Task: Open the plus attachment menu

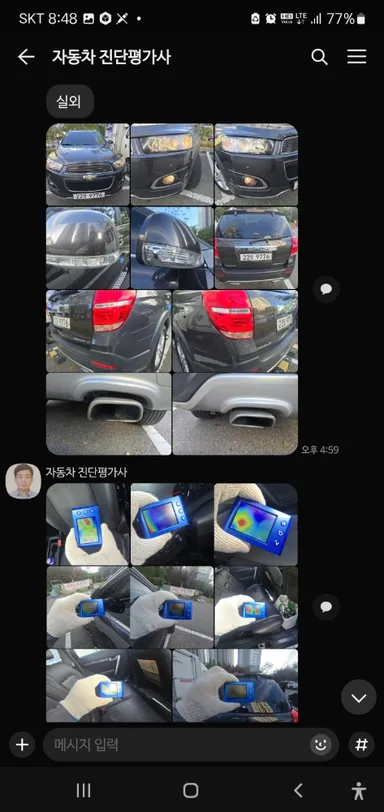Action: (x=22, y=745)
